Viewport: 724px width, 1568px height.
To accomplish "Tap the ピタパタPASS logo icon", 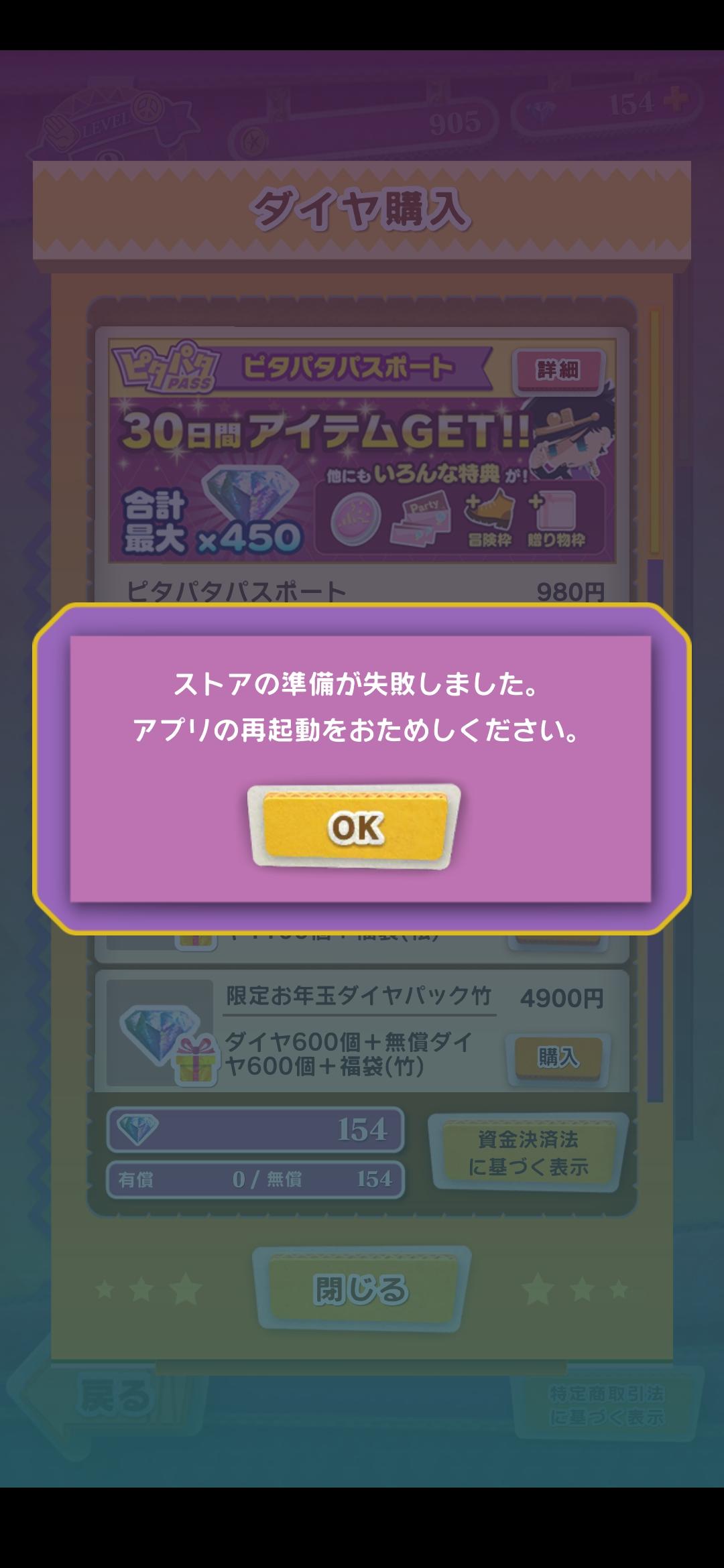I will [x=164, y=367].
